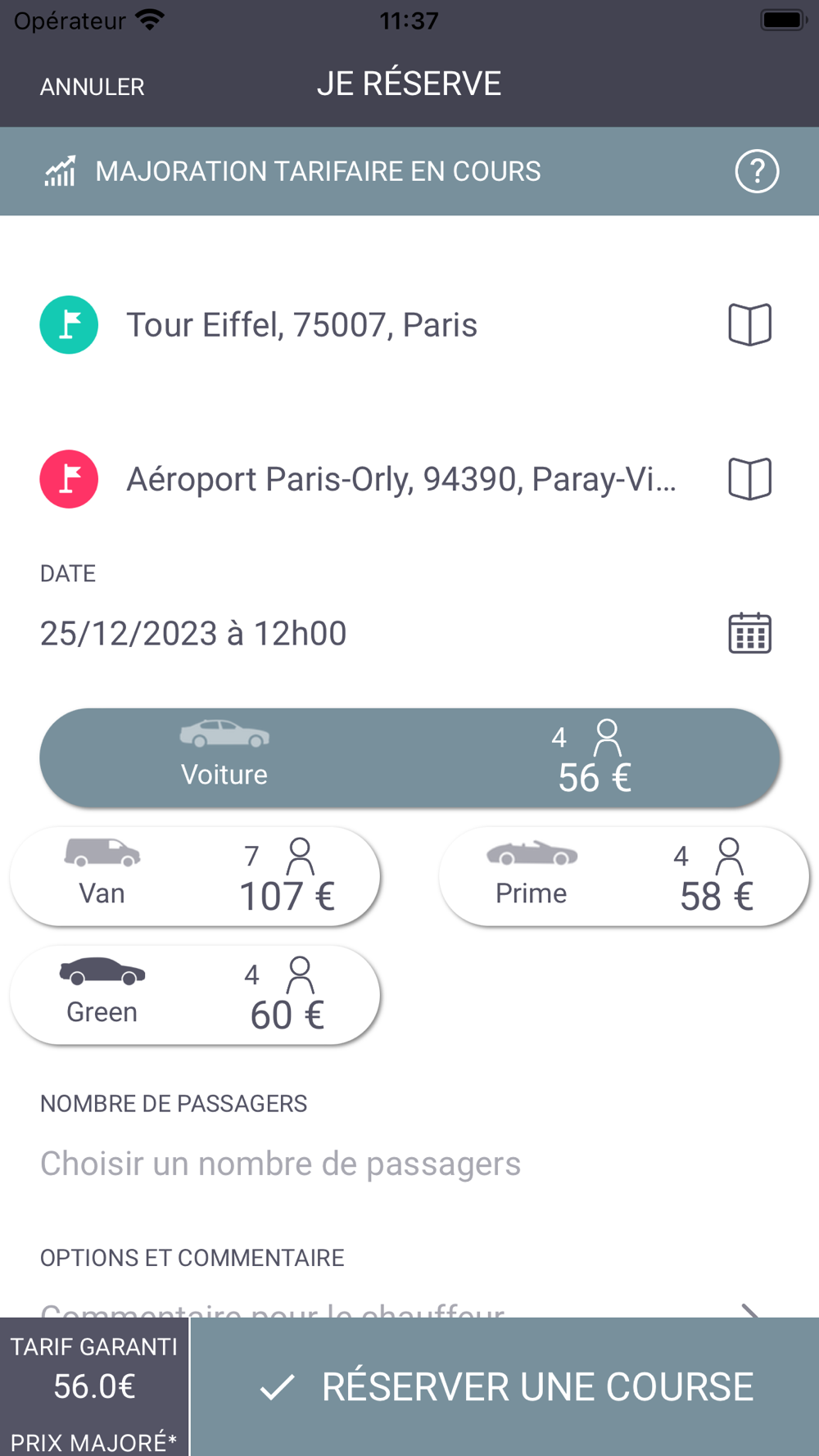
Task: Choose a number of passengers
Action: pos(280,1164)
